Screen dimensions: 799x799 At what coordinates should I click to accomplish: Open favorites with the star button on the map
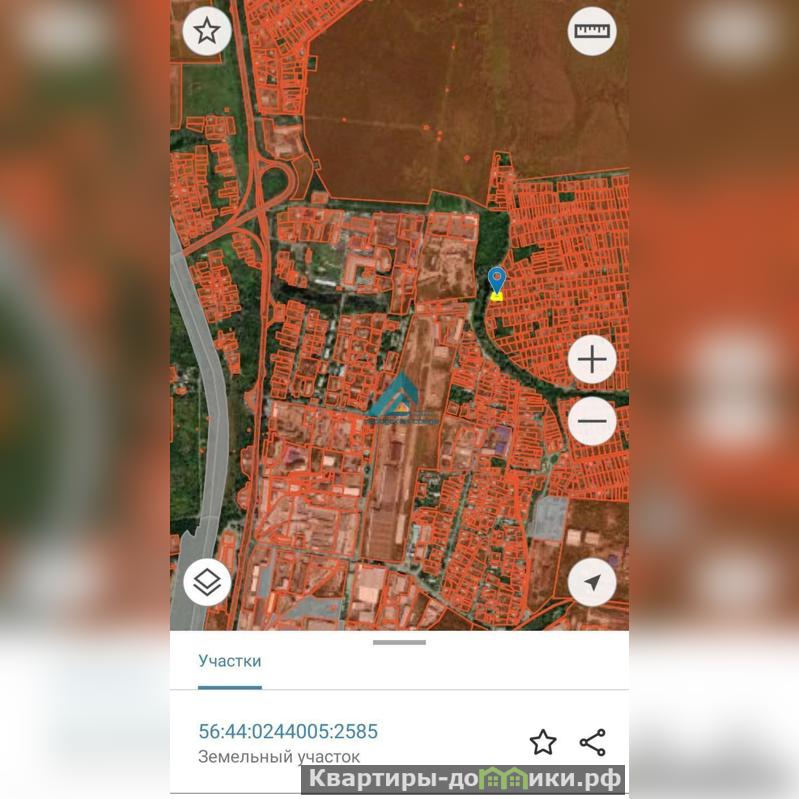pyautogui.click(x=207, y=31)
